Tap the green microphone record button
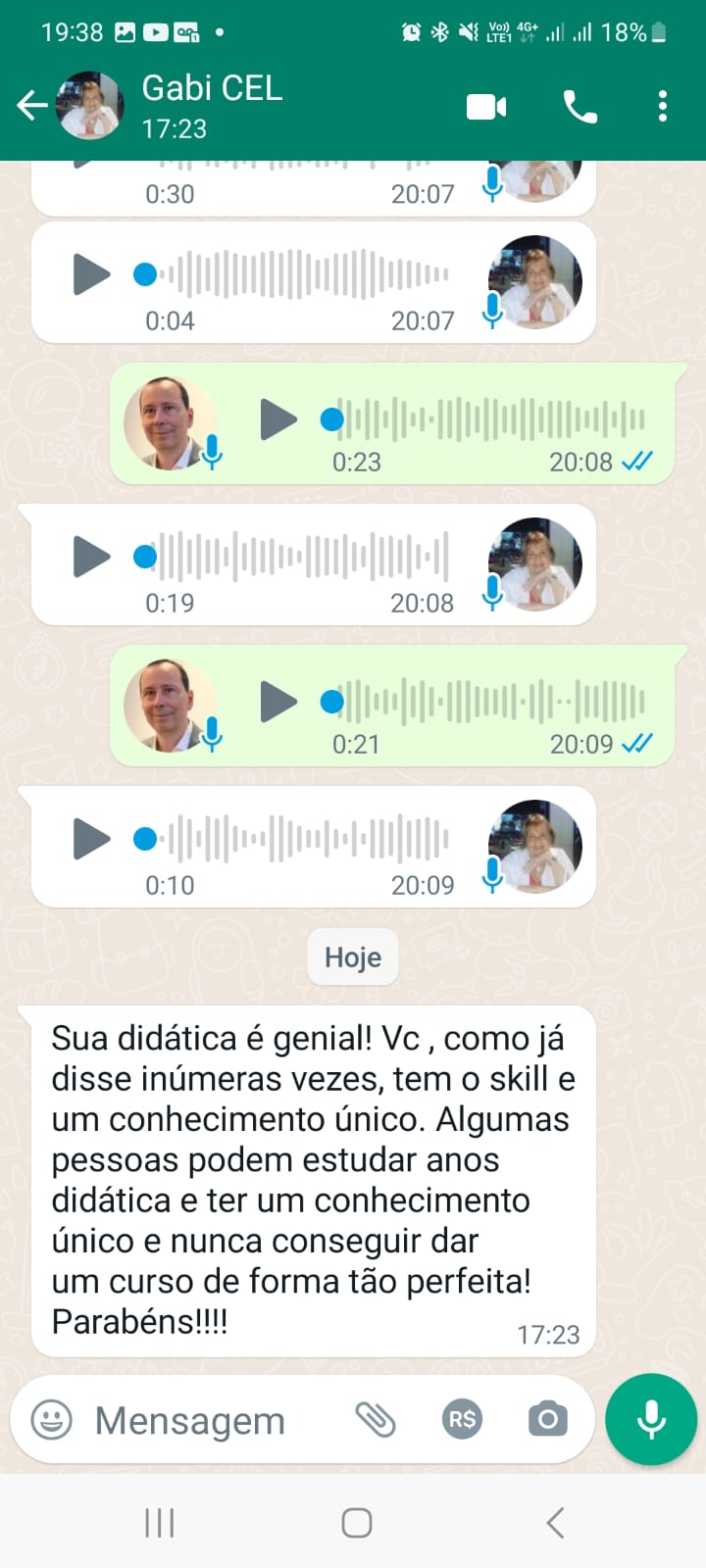The image size is (706, 1568). [x=651, y=1419]
